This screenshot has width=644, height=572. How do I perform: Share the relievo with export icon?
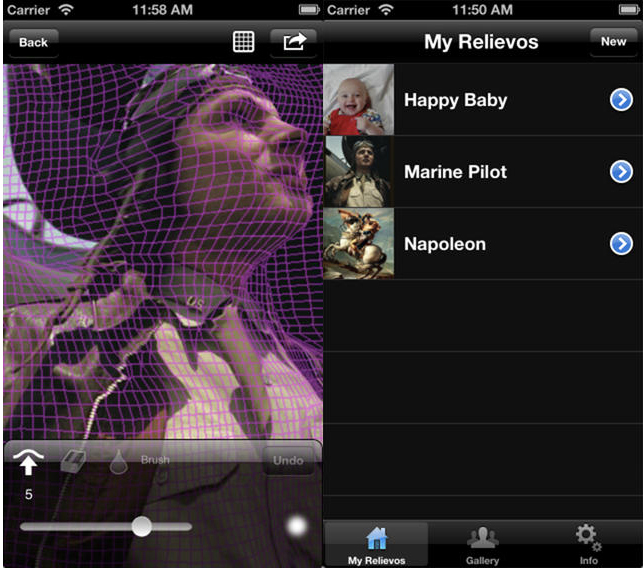293,42
